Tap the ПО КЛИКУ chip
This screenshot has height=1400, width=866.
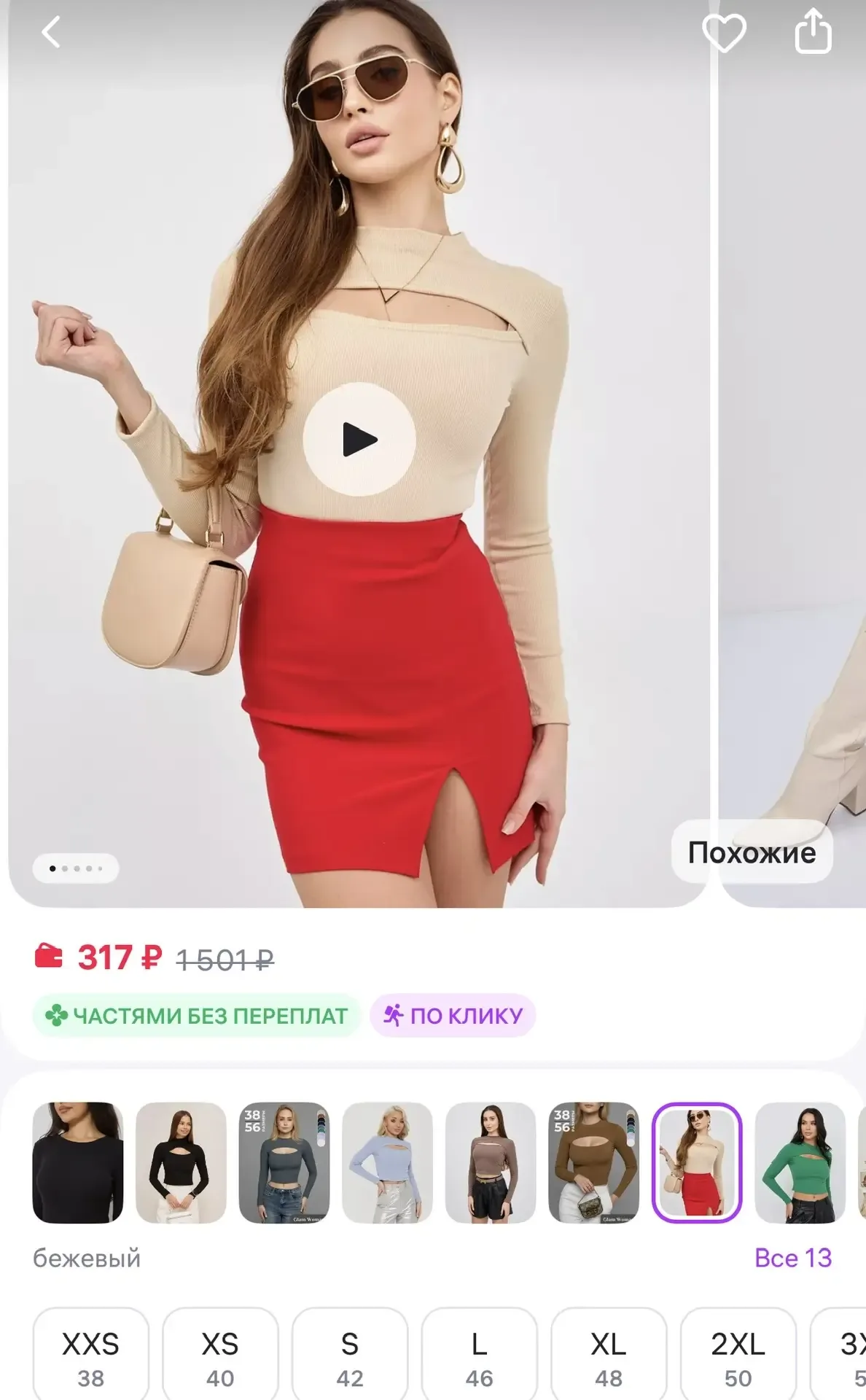point(453,1016)
